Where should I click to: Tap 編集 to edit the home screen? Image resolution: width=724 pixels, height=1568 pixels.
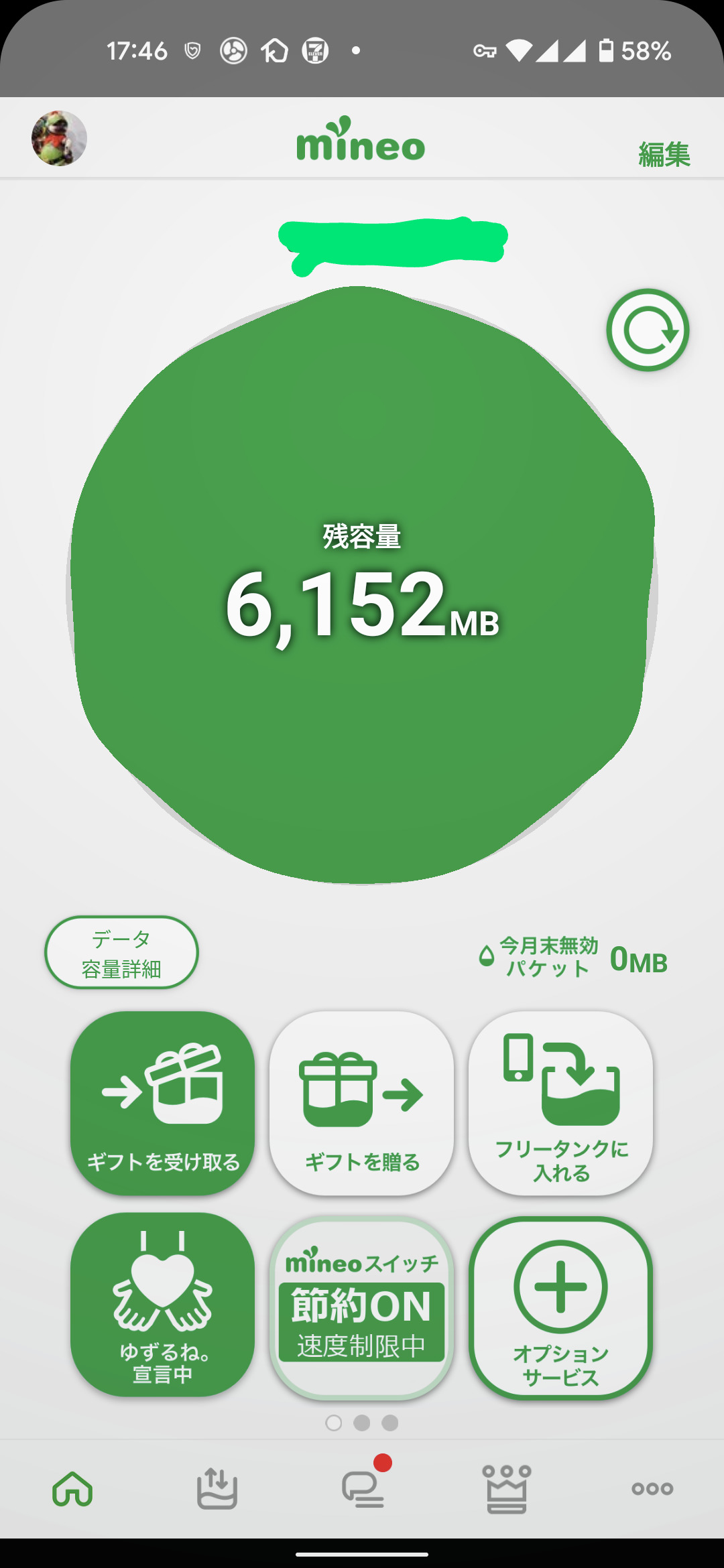pyautogui.click(x=664, y=154)
